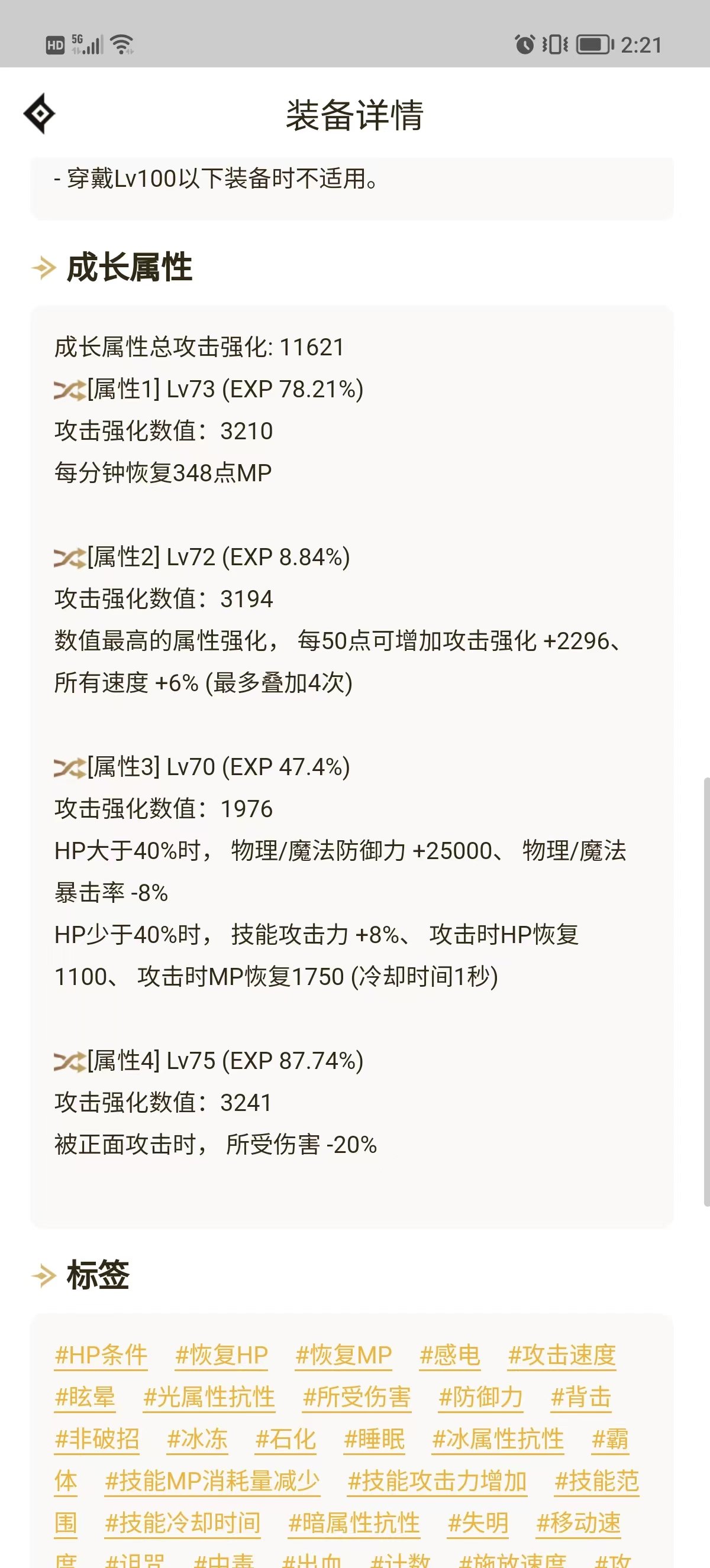Tap the #防御力 tag
The width and height of the screenshot is (710, 1568).
pyautogui.click(x=481, y=1398)
